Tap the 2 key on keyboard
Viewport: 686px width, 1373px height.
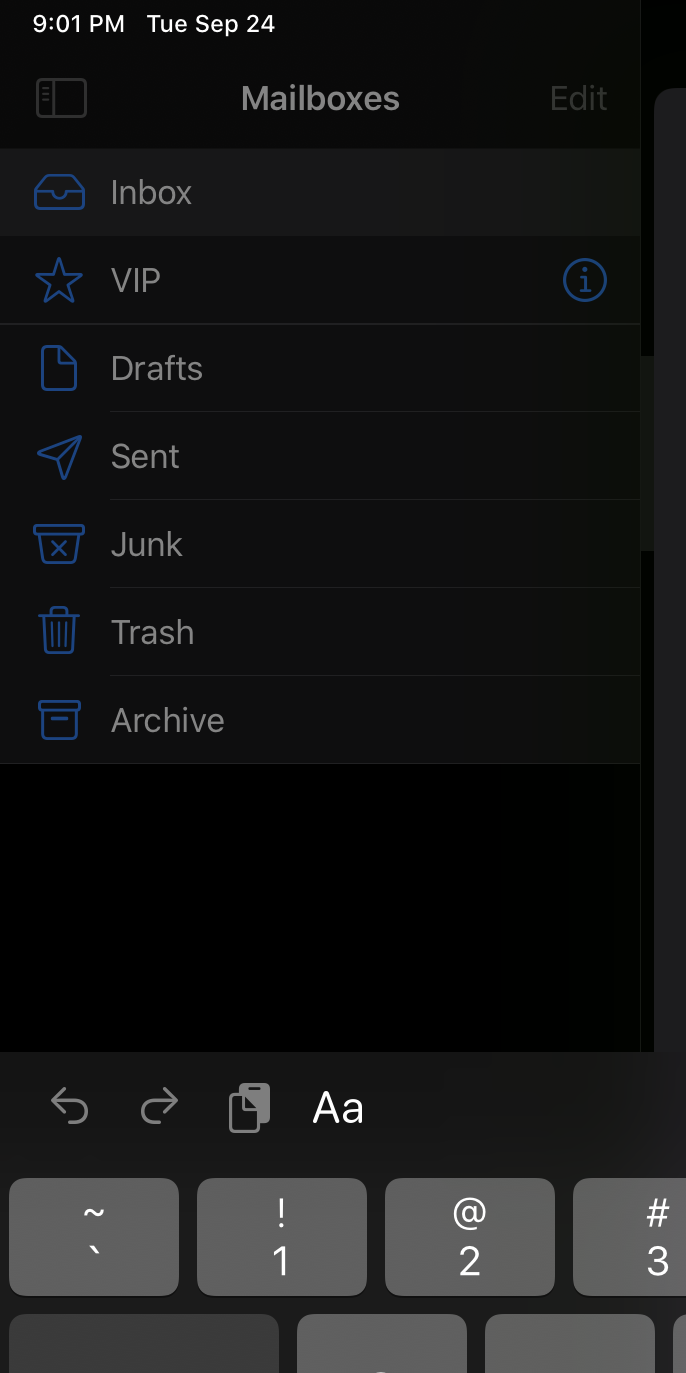coord(470,1237)
